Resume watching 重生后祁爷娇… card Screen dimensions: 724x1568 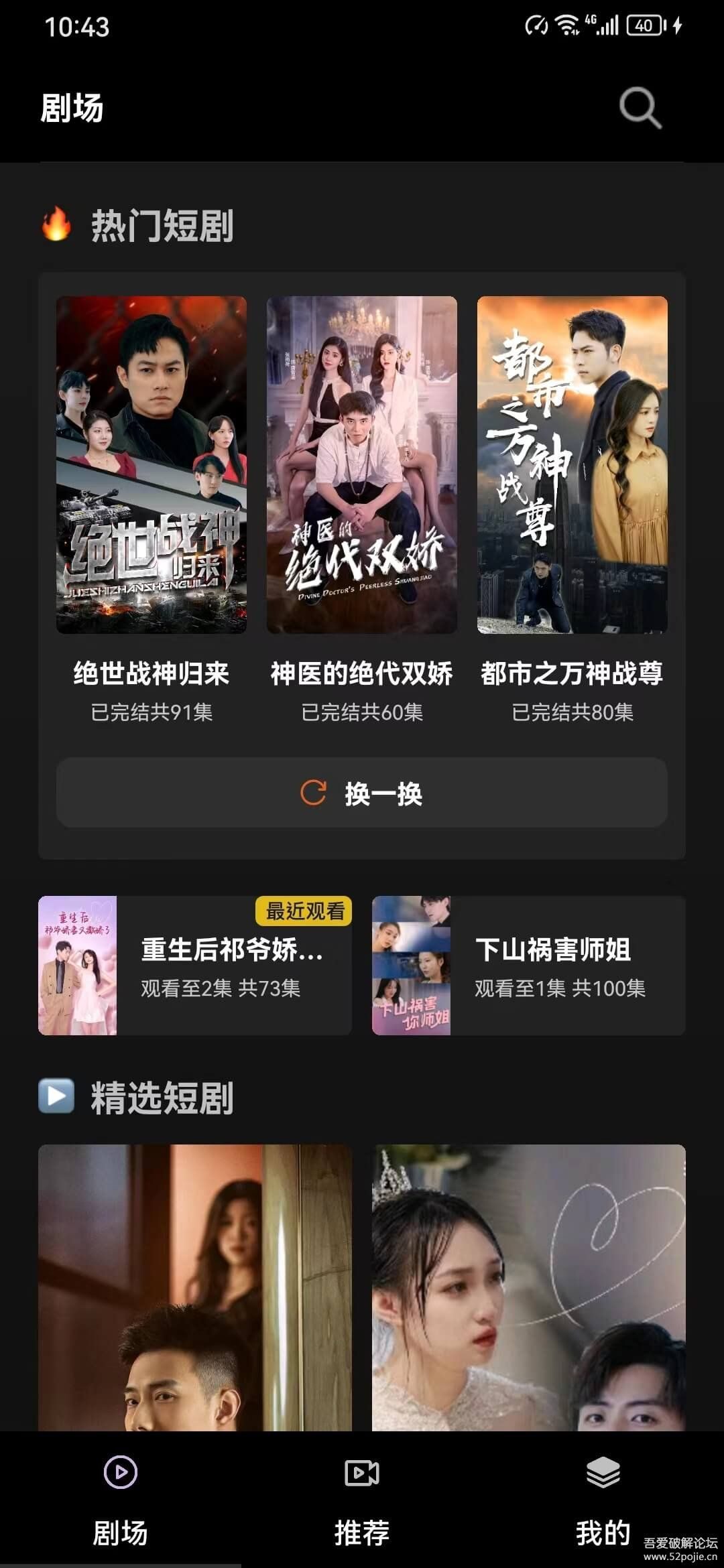point(195,966)
